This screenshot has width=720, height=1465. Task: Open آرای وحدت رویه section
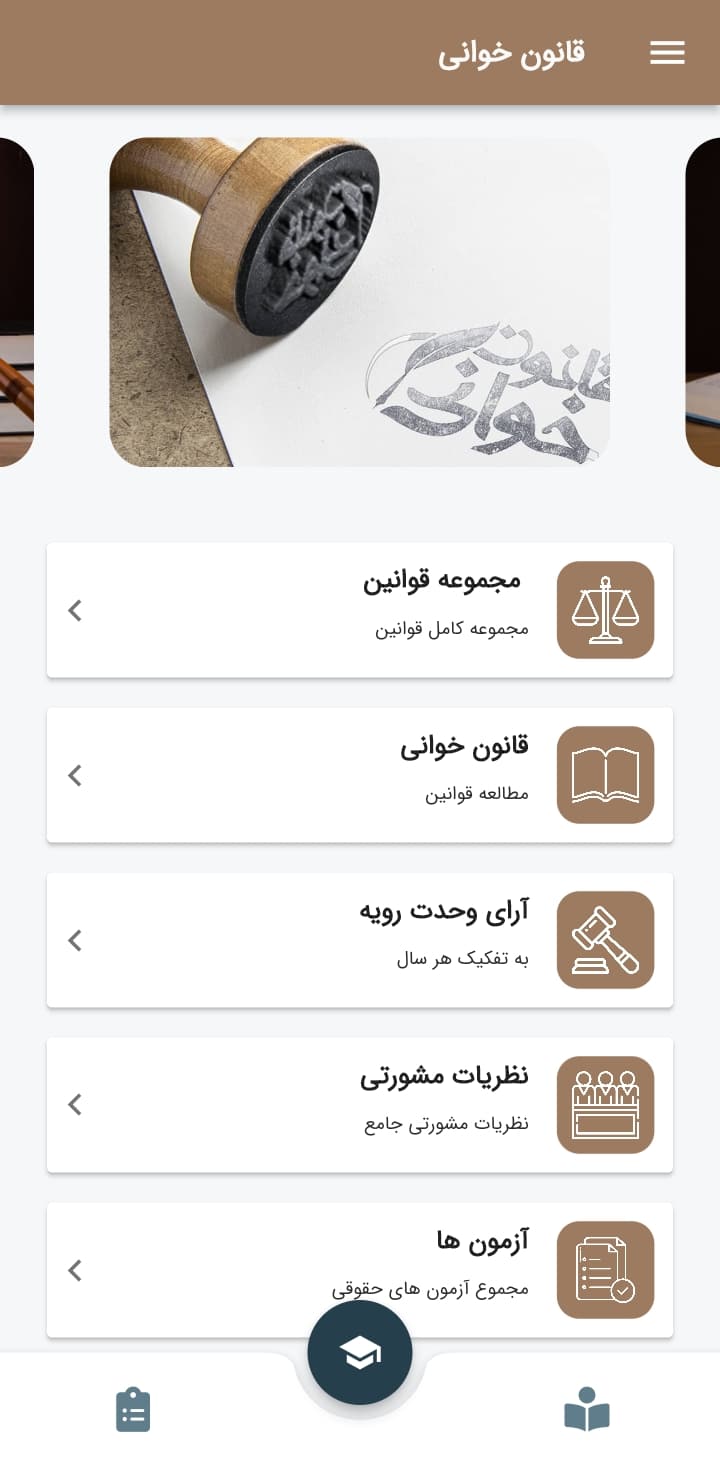[360, 940]
